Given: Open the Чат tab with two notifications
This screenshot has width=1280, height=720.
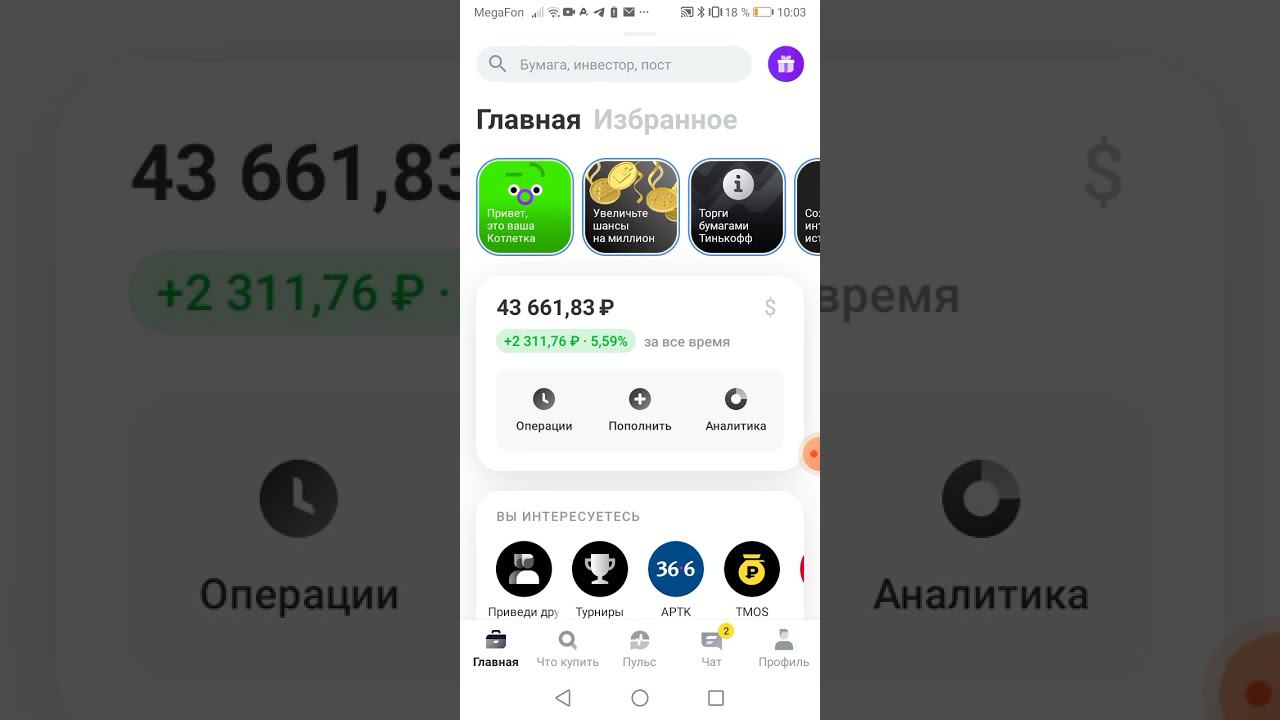Looking at the screenshot, I should pos(711,648).
